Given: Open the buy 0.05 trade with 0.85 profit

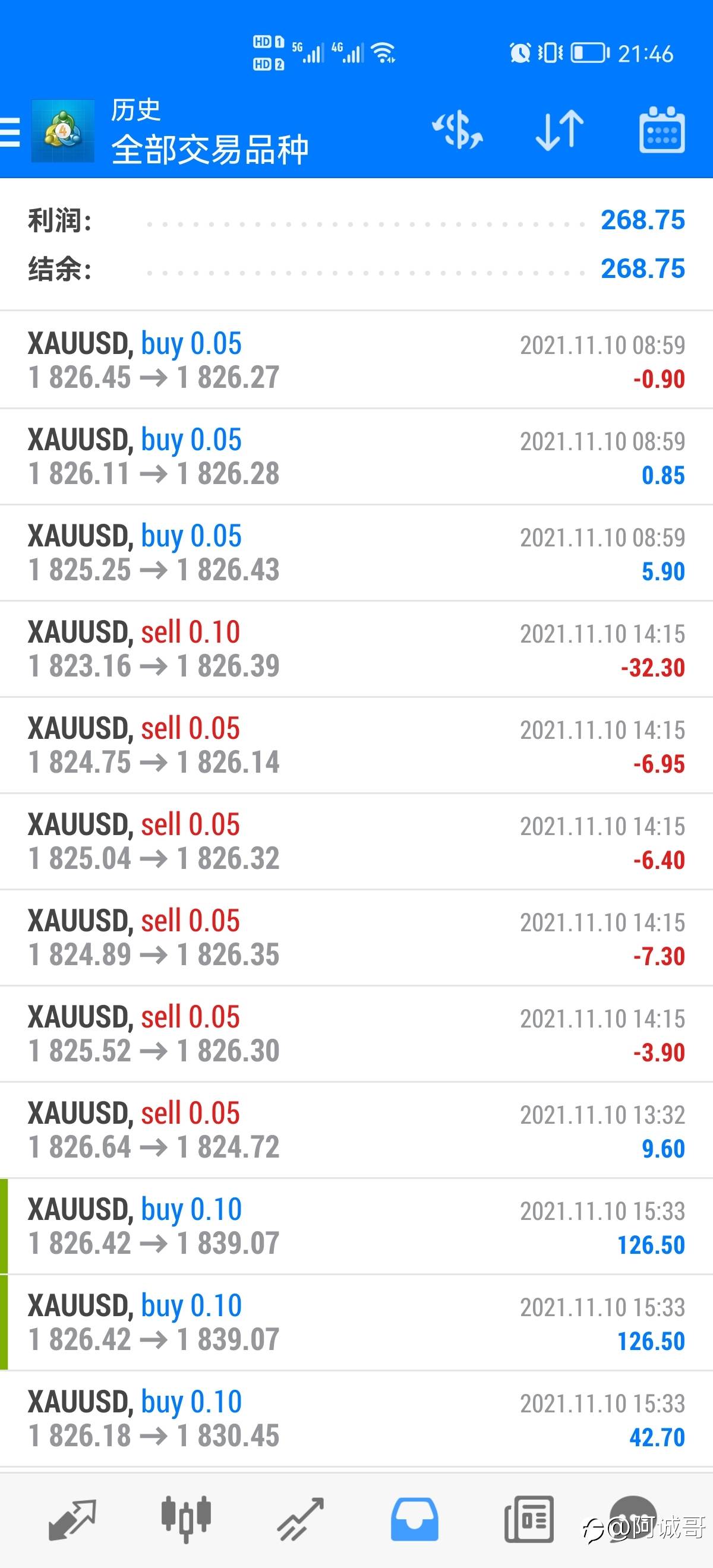Looking at the screenshot, I should coord(356,457).
